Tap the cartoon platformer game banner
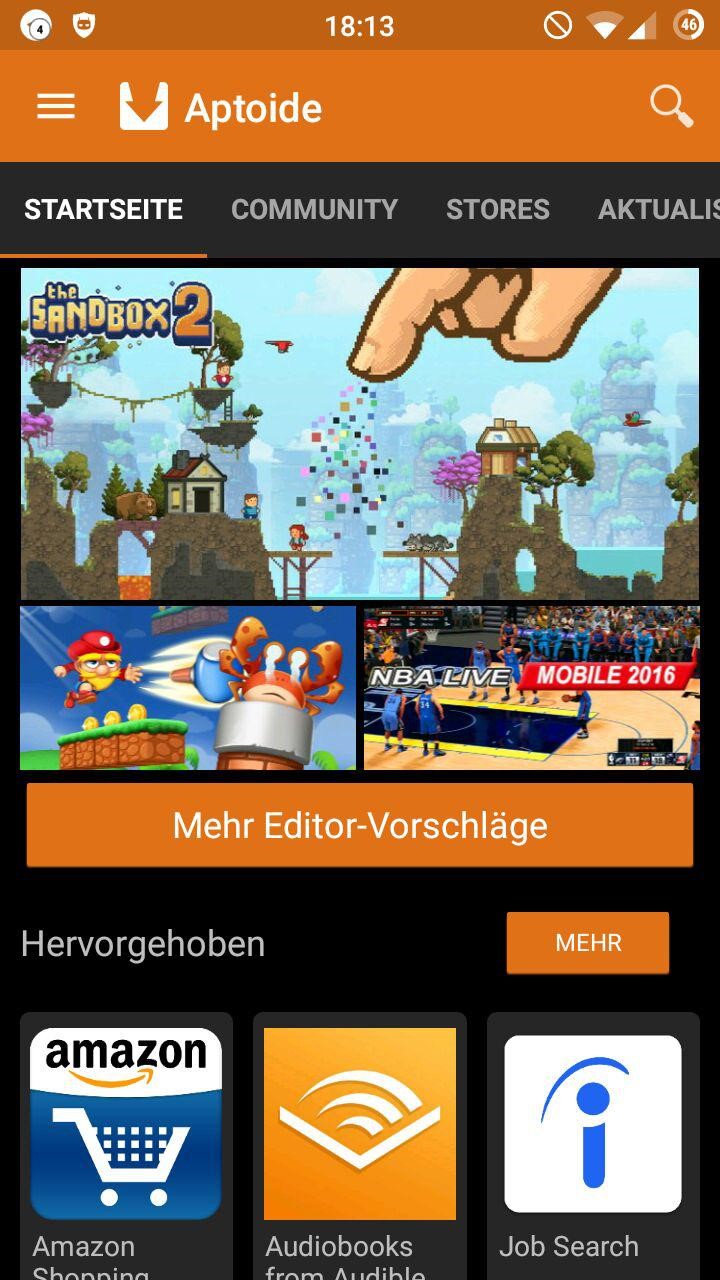720x1280 pixels. point(188,686)
